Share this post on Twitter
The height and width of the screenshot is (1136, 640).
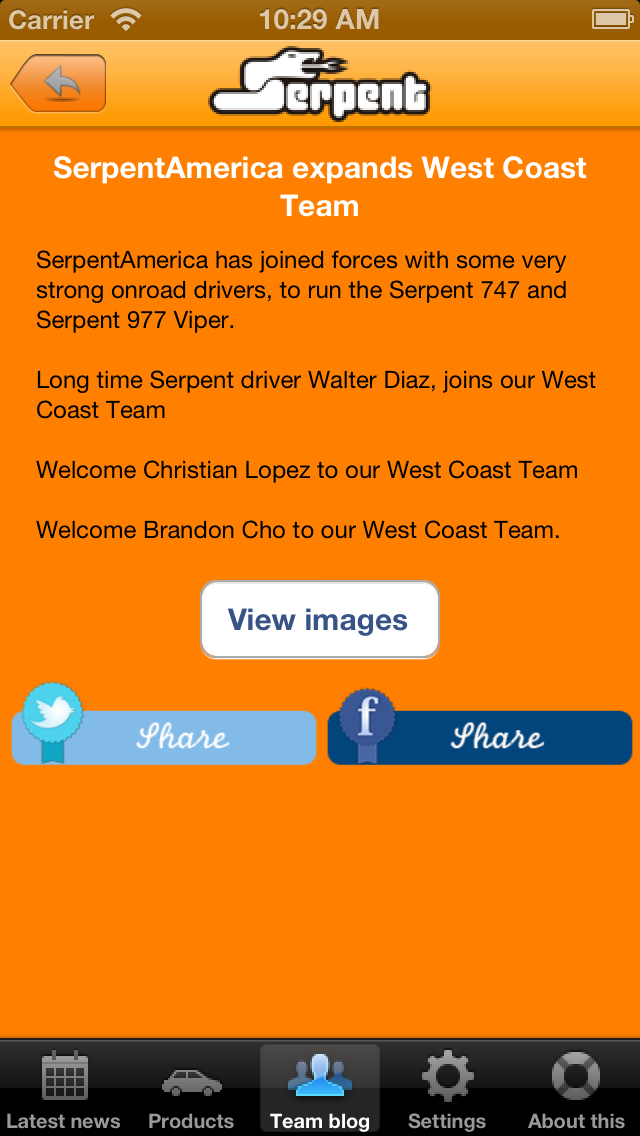click(164, 725)
